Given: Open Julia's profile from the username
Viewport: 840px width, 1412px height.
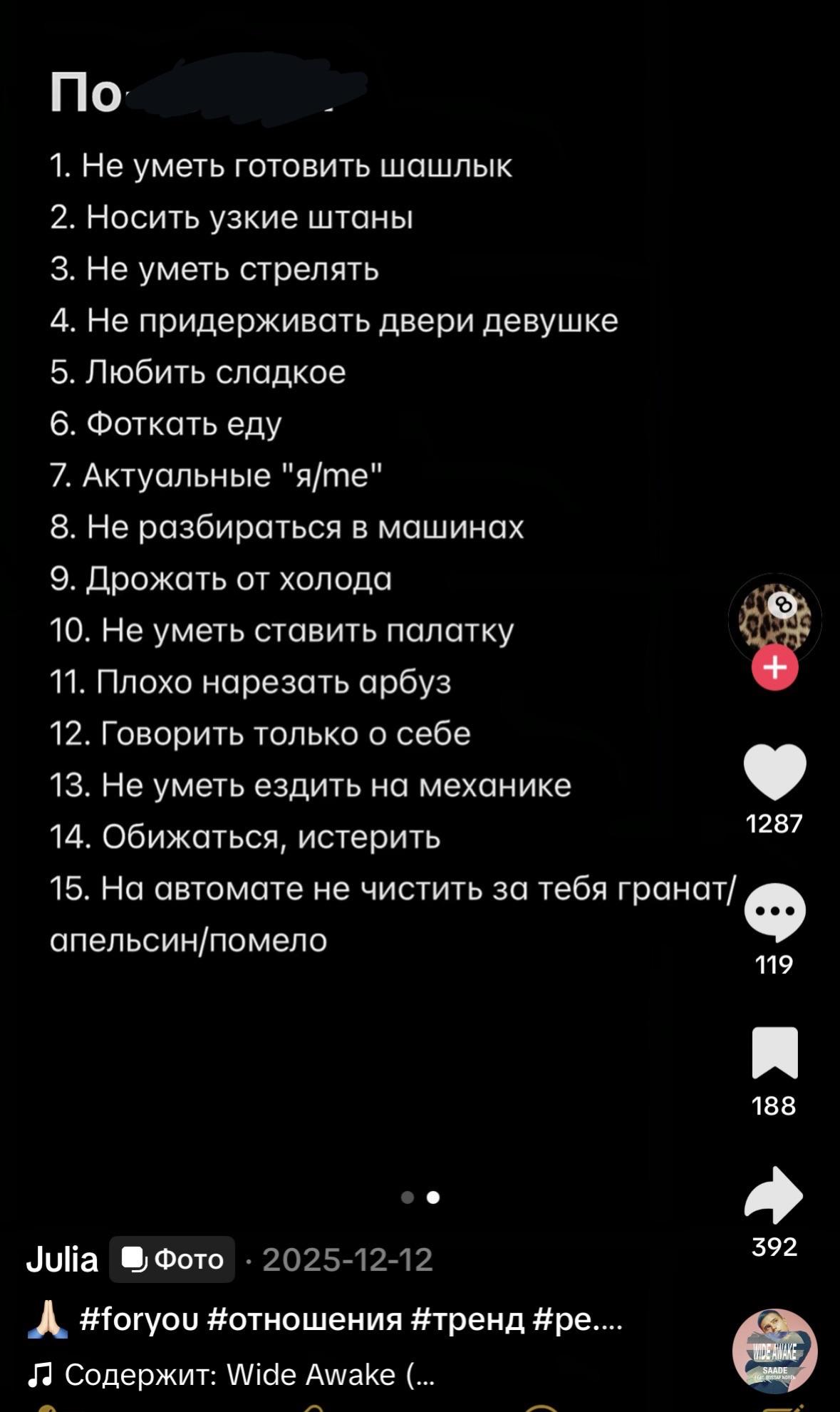Looking at the screenshot, I should point(62,1259).
